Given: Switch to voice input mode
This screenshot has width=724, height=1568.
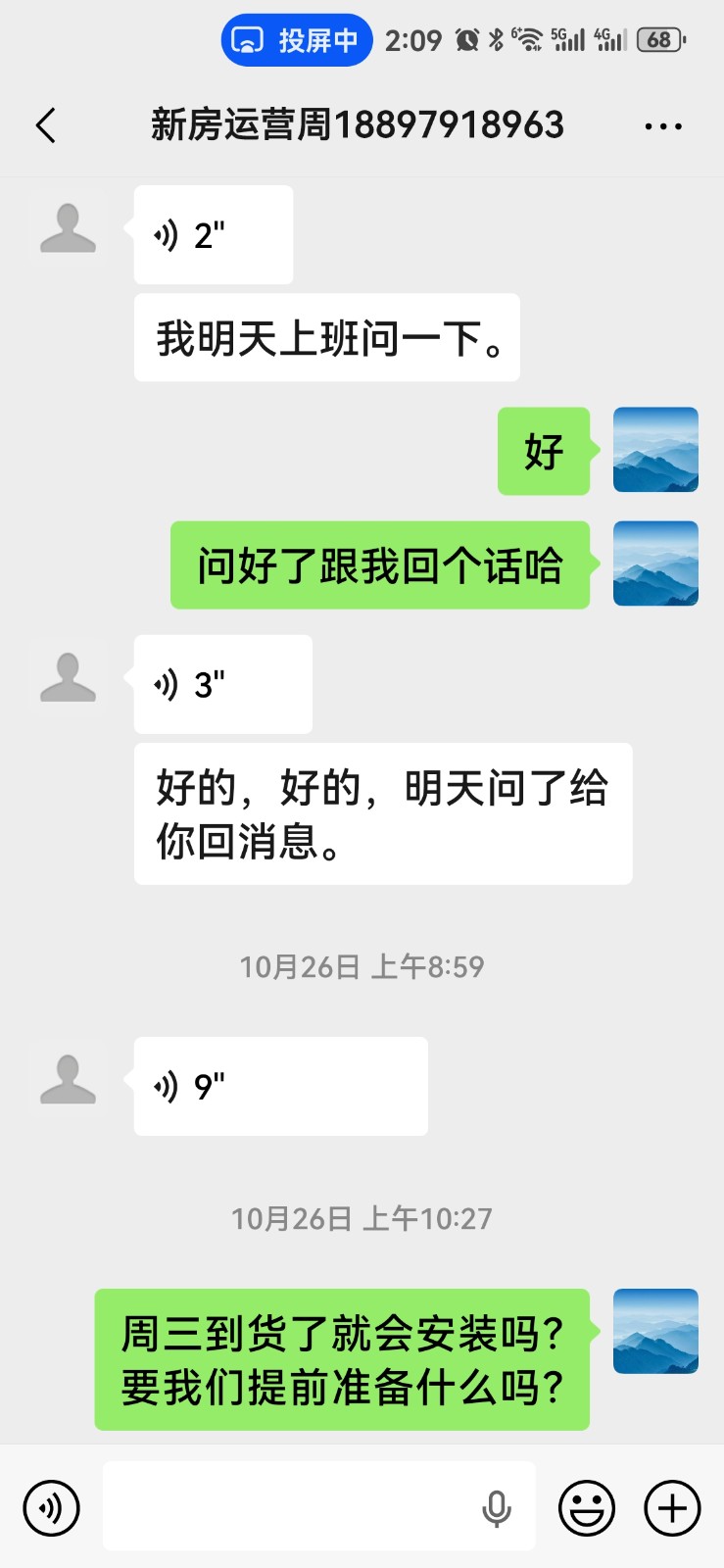Looking at the screenshot, I should click(x=51, y=1507).
